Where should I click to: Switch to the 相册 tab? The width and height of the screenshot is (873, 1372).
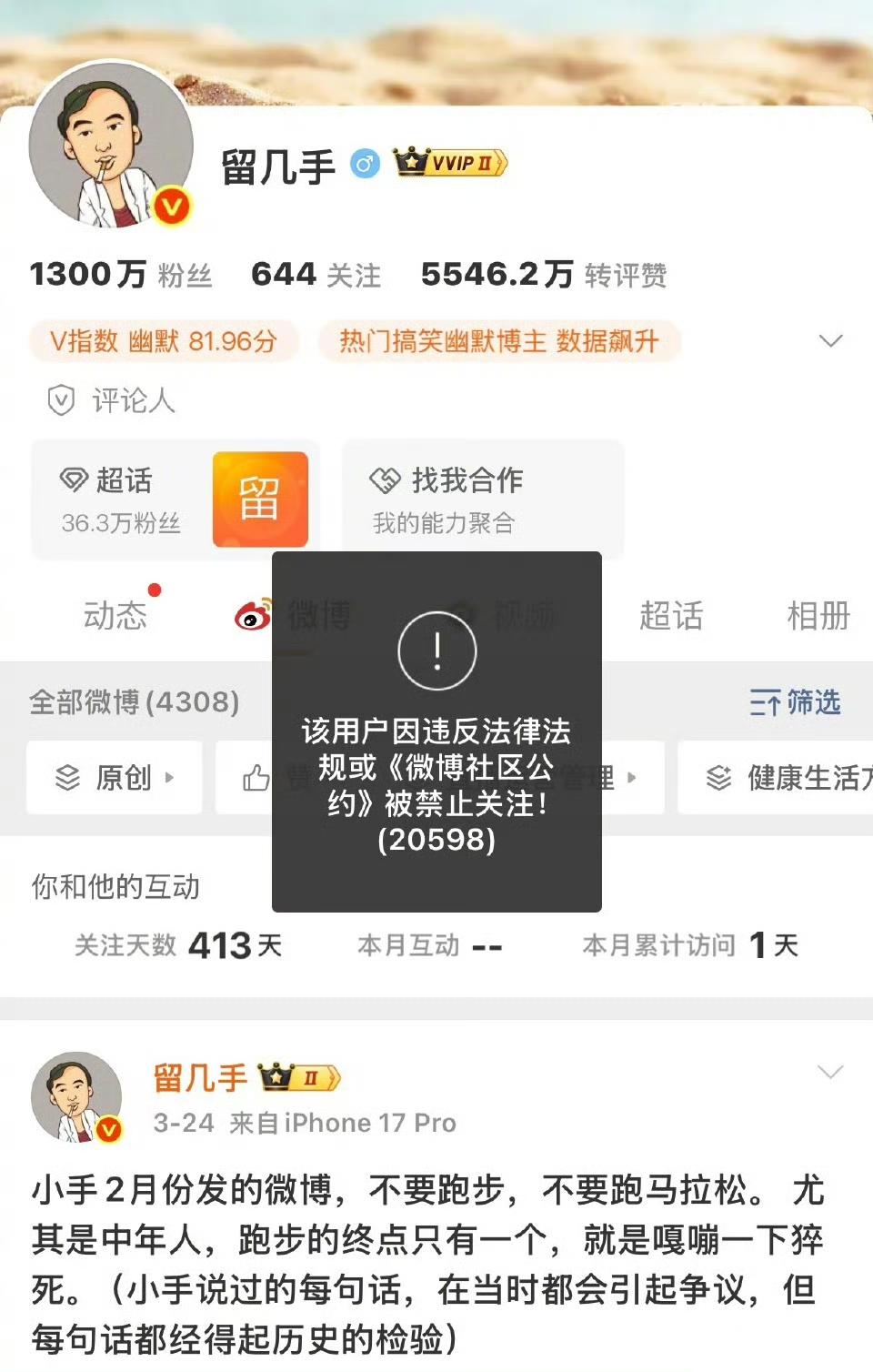pos(818,617)
